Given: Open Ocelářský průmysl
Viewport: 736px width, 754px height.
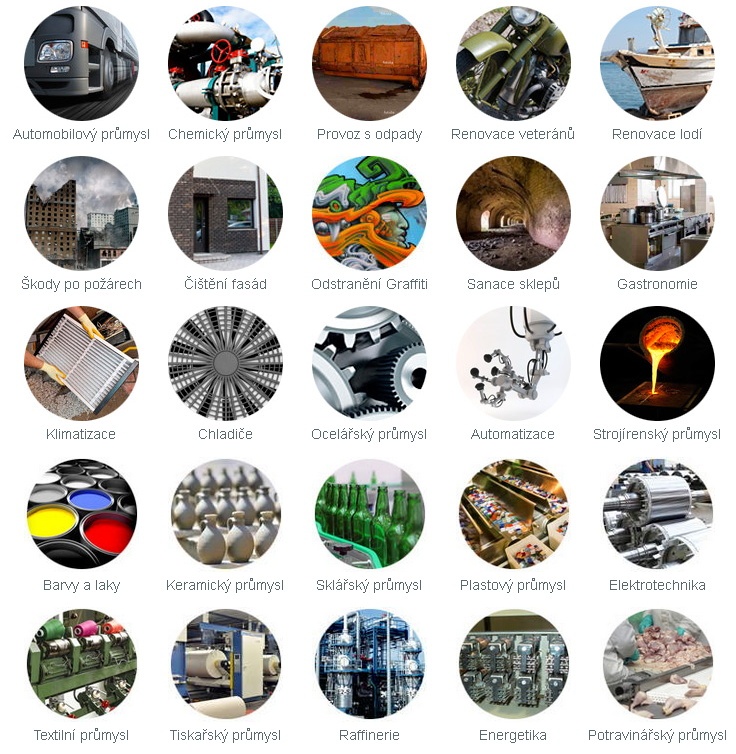Looking at the screenshot, I should click(369, 363).
